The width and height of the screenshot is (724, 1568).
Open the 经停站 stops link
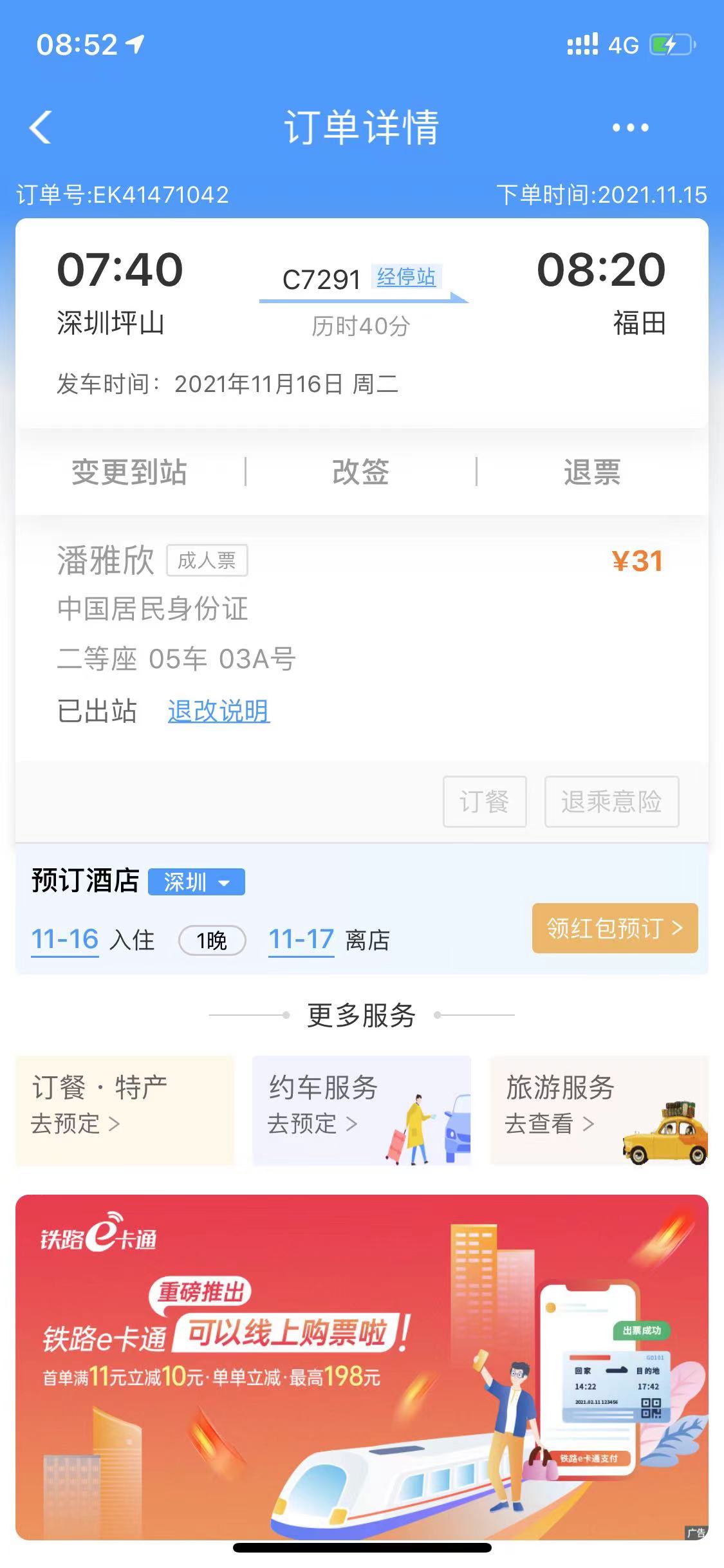coord(406,277)
